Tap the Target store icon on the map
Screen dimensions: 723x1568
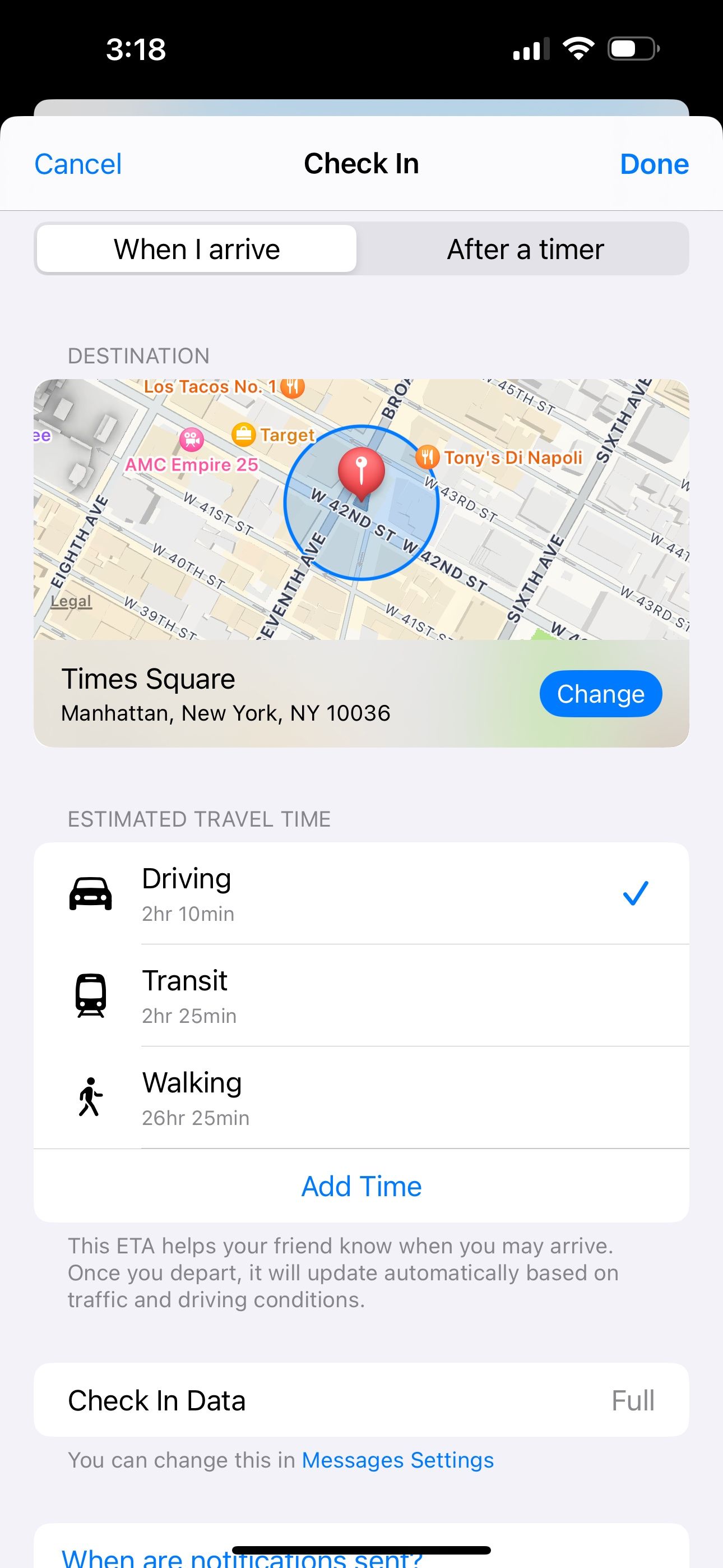(x=243, y=435)
